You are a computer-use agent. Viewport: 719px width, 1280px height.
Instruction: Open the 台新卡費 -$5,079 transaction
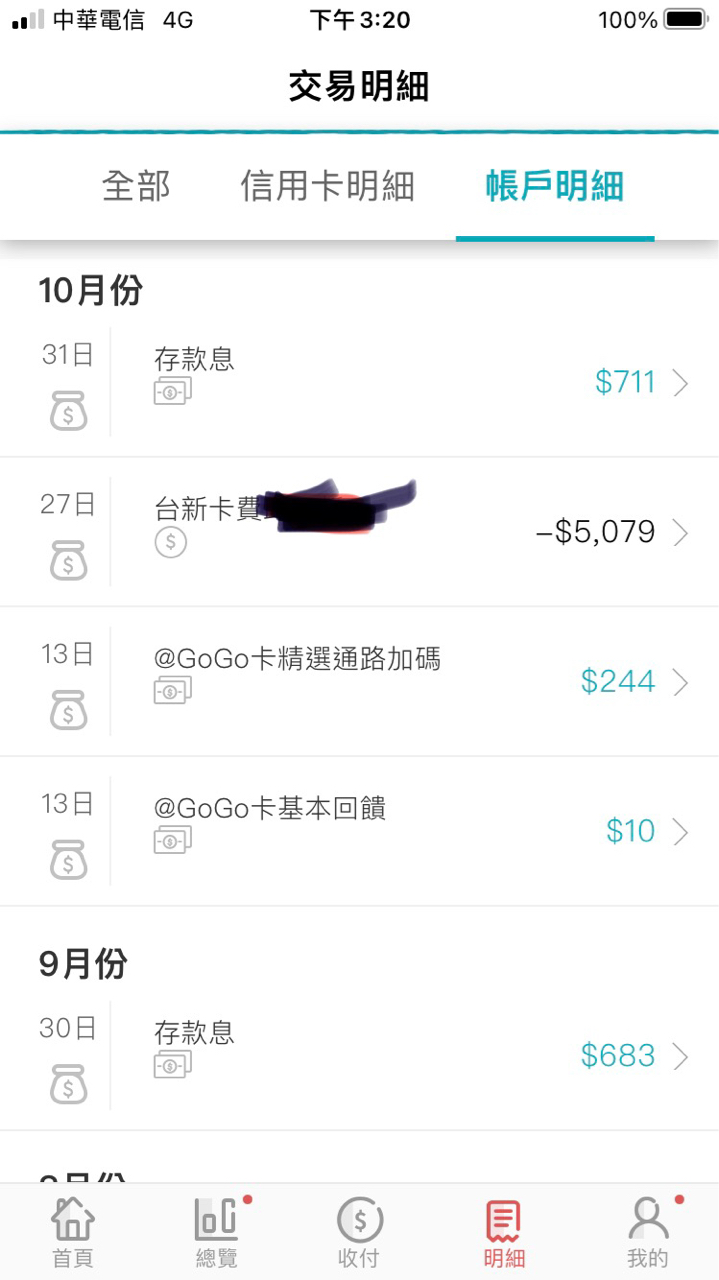(x=359, y=532)
